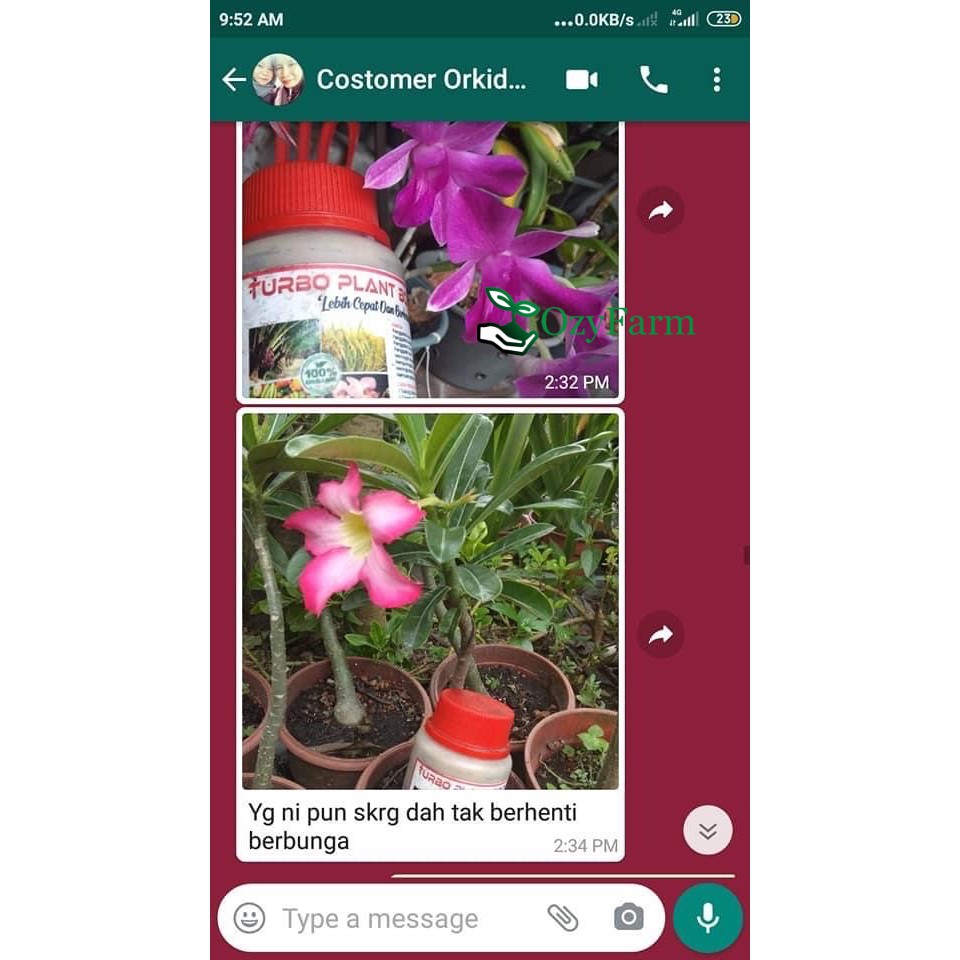Viewport: 960px width, 960px height.
Task: Open the emoji picker
Action: pos(250,918)
